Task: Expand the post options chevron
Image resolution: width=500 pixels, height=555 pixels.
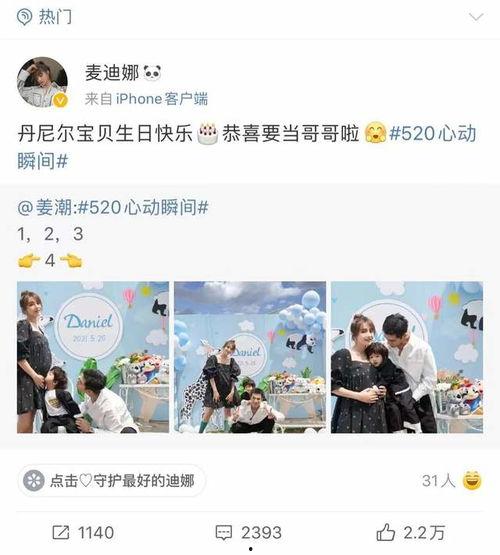Action: pos(476,17)
